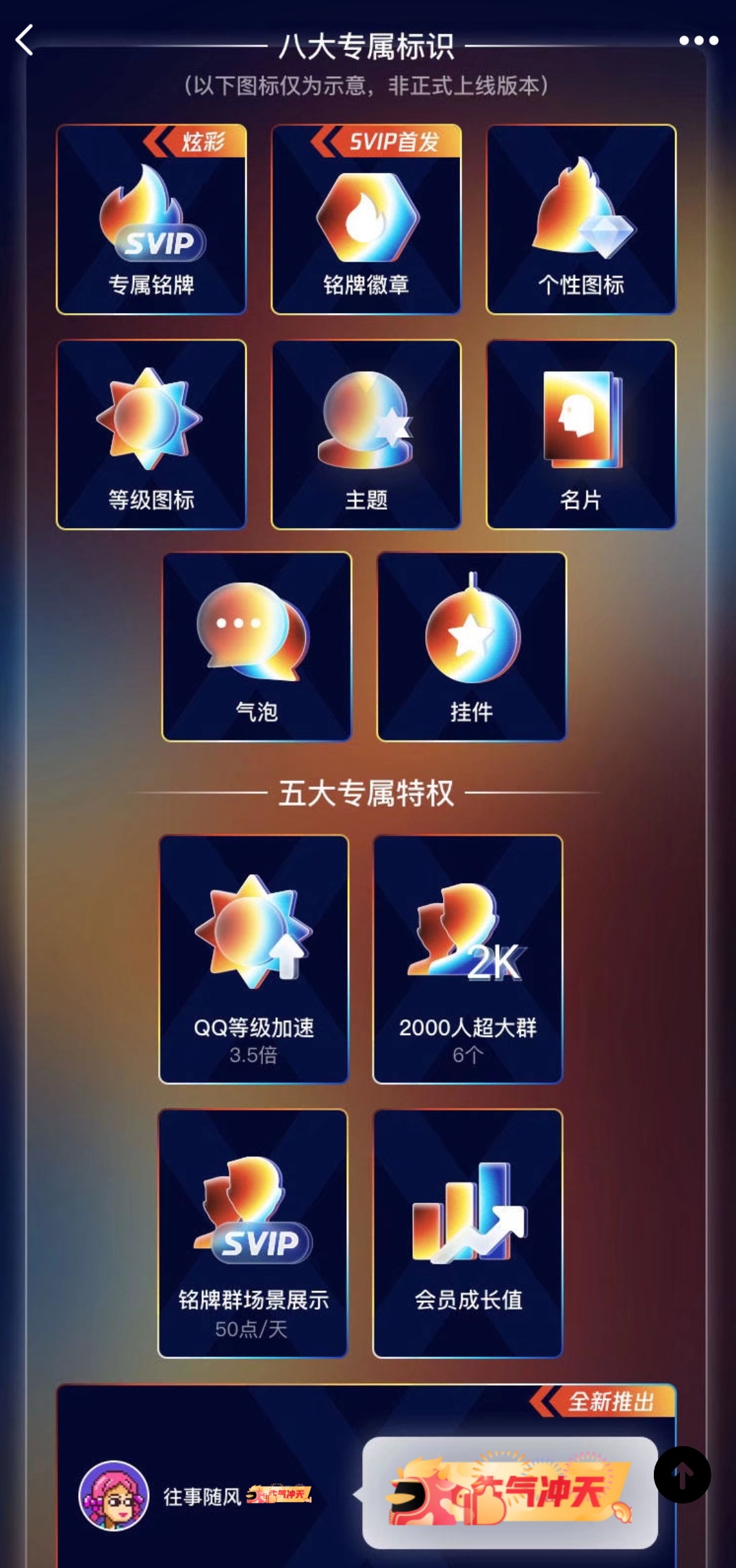The height and width of the screenshot is (1568, 736).
Task: View the 会员成长值 privilege card
Action: [468, 1233]
